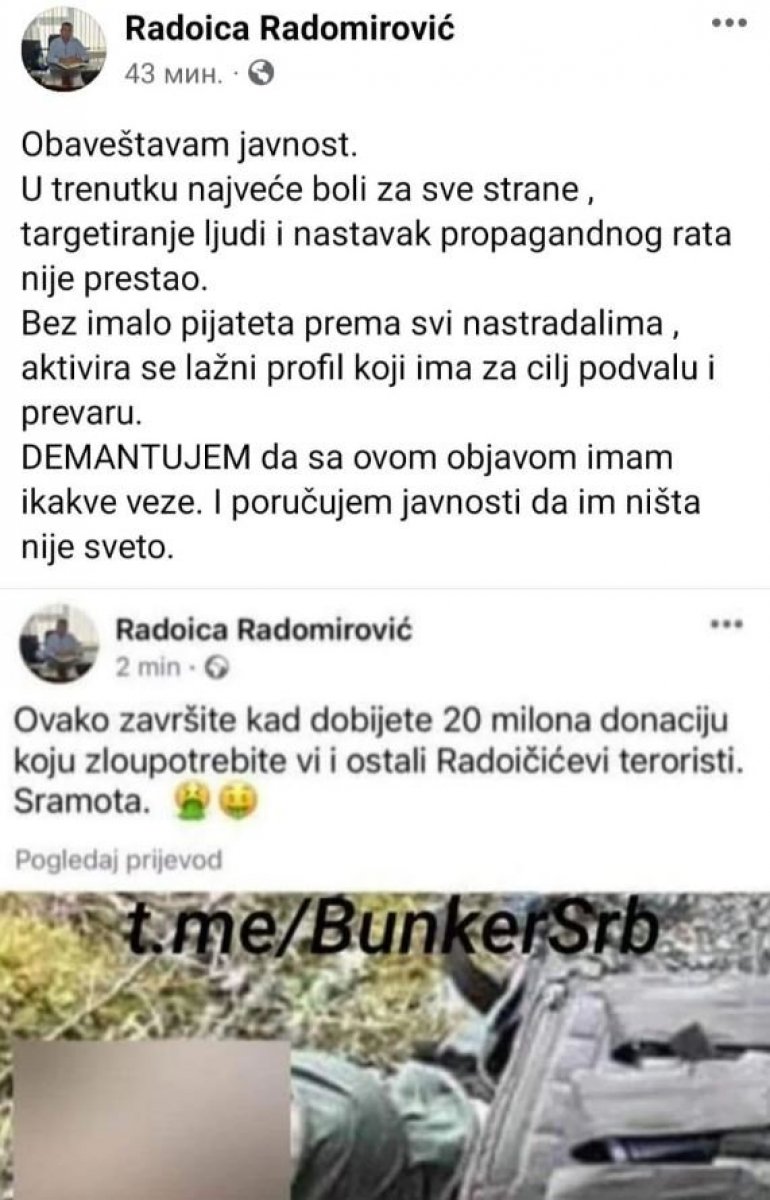Open Radoica Radomirović's profile picture at top
Screen dimensions: 770x1200
63,48
